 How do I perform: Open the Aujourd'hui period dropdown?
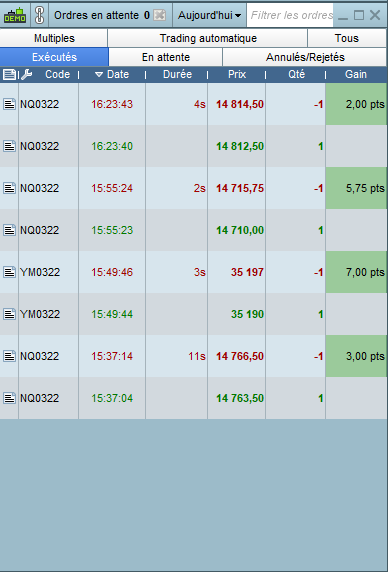coord(209,15)
